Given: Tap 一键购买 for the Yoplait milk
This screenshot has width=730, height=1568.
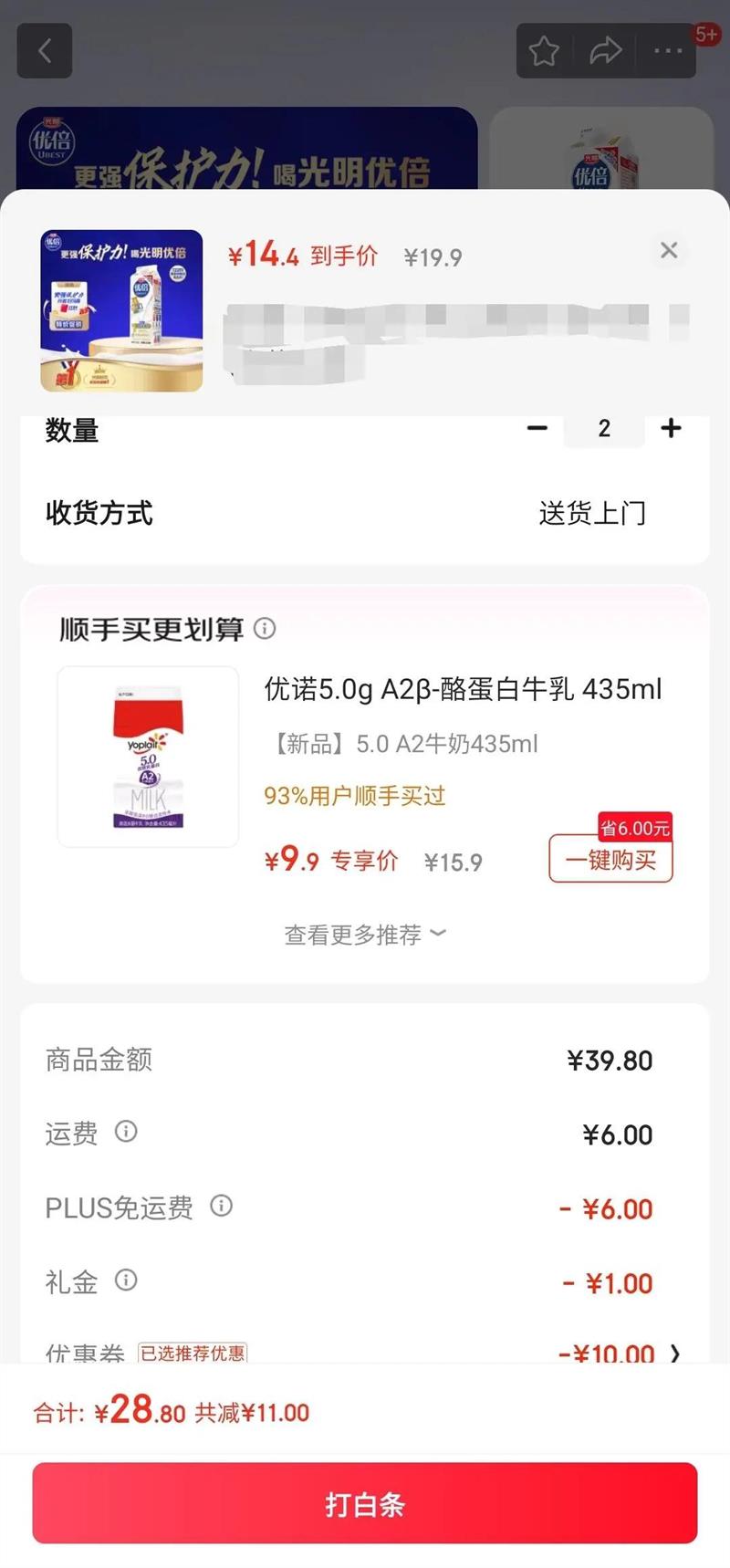Looking at the screenshot, I should click(x=610, y=860).
